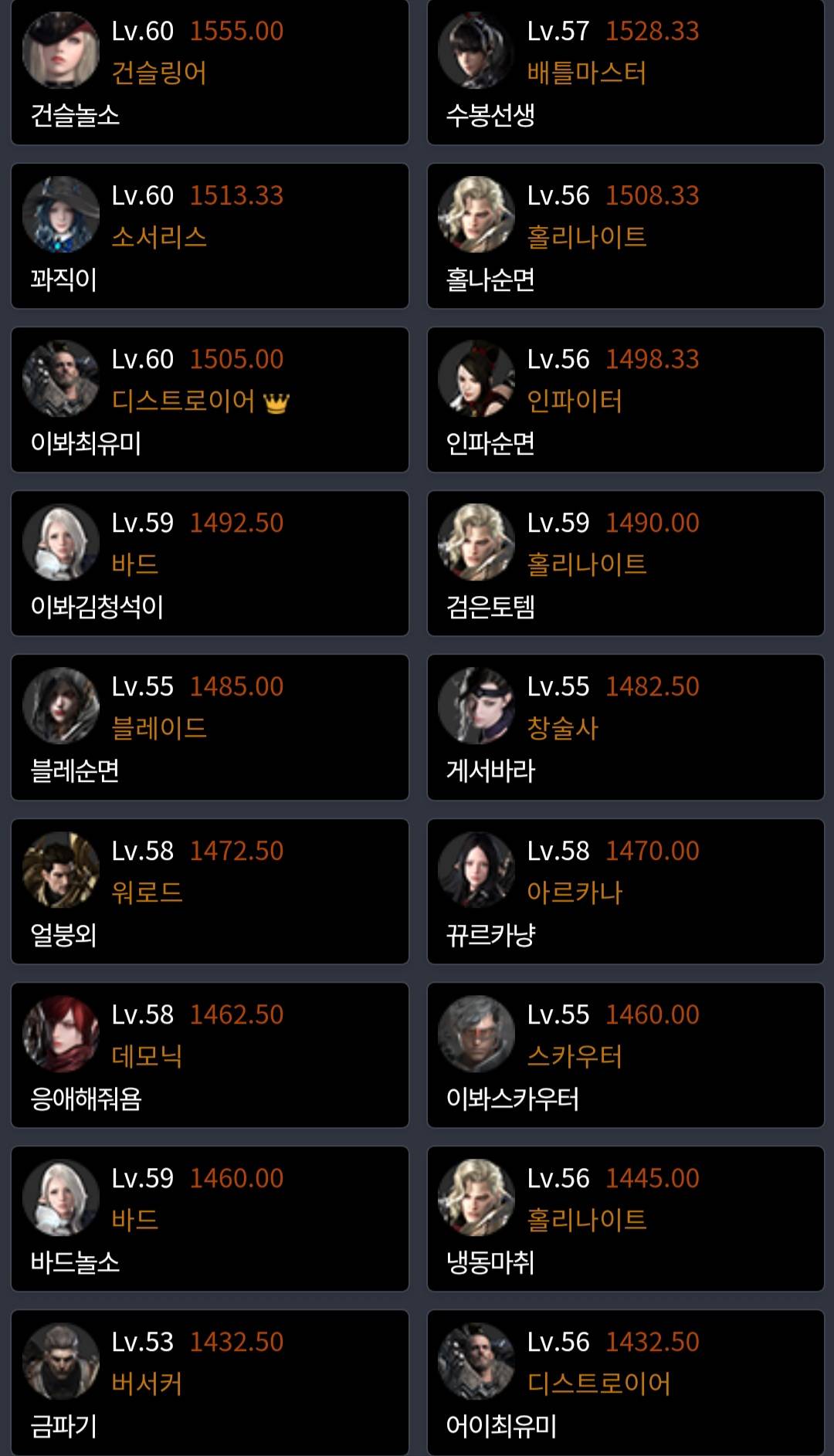
Task: View the 검은토템 character card
Action: point(625,564)
